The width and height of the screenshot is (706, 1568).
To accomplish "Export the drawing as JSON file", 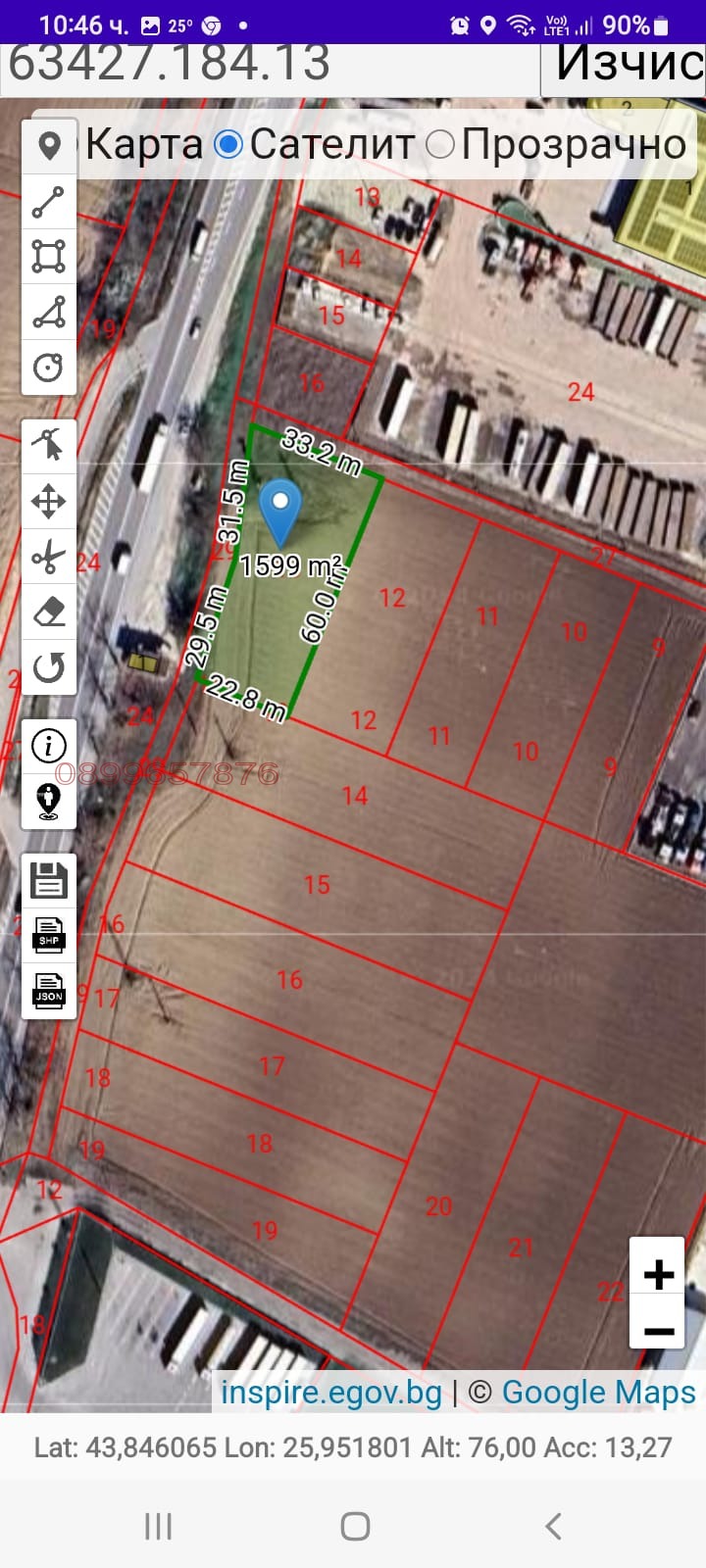I will click(49, 991).
